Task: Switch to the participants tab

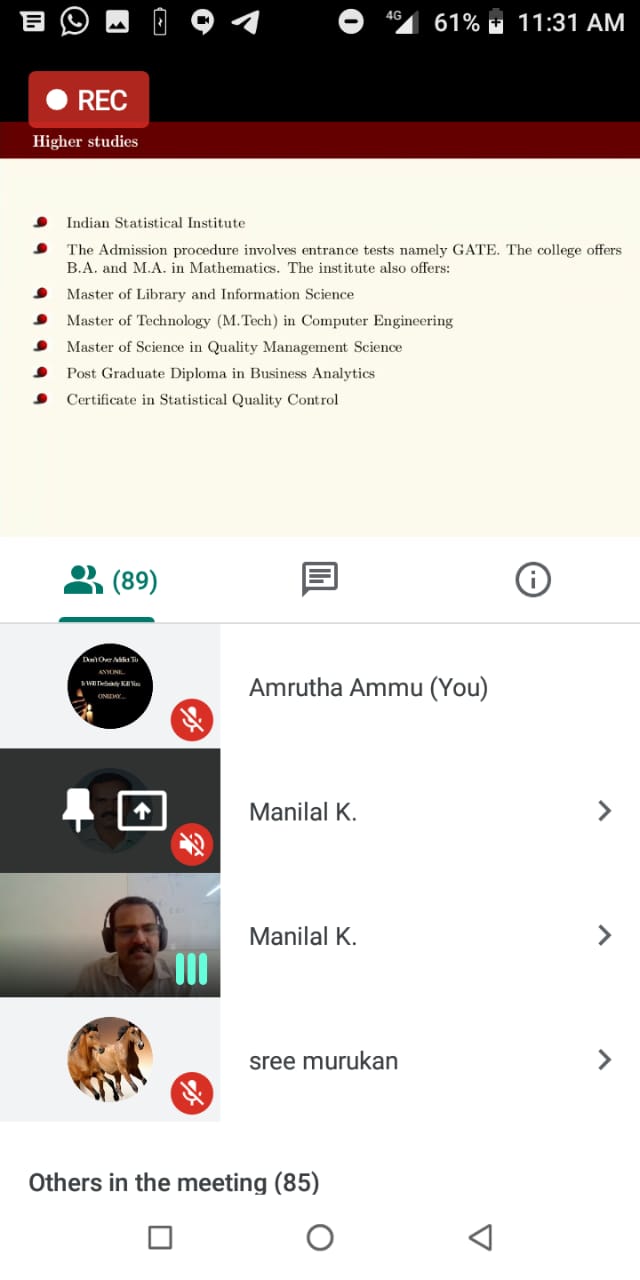Action: coord(108,580)
